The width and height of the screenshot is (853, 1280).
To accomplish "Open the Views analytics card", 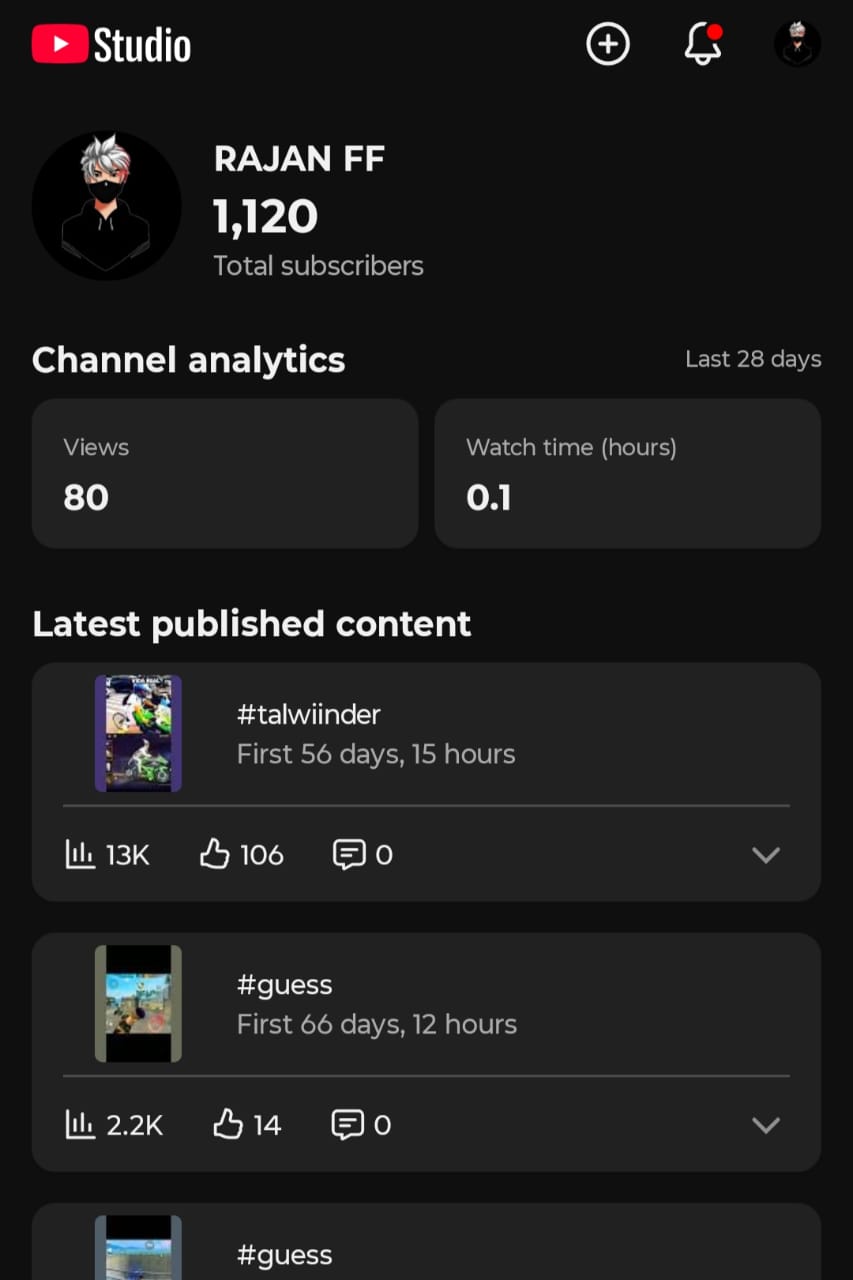I will coord(225,473).
